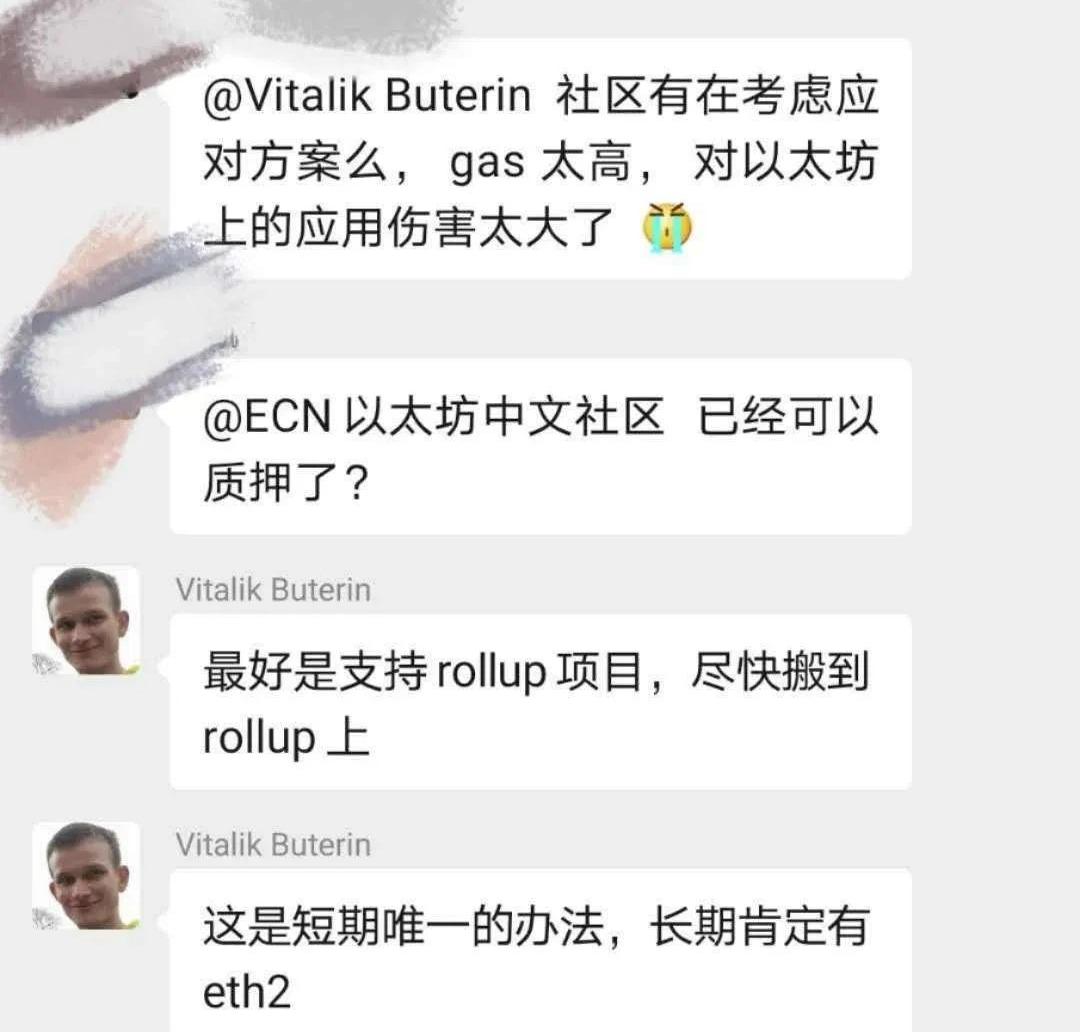
Task: Open the avatar beside the "最好是支持 rollup" message
Action: click(x=86, y=620)
